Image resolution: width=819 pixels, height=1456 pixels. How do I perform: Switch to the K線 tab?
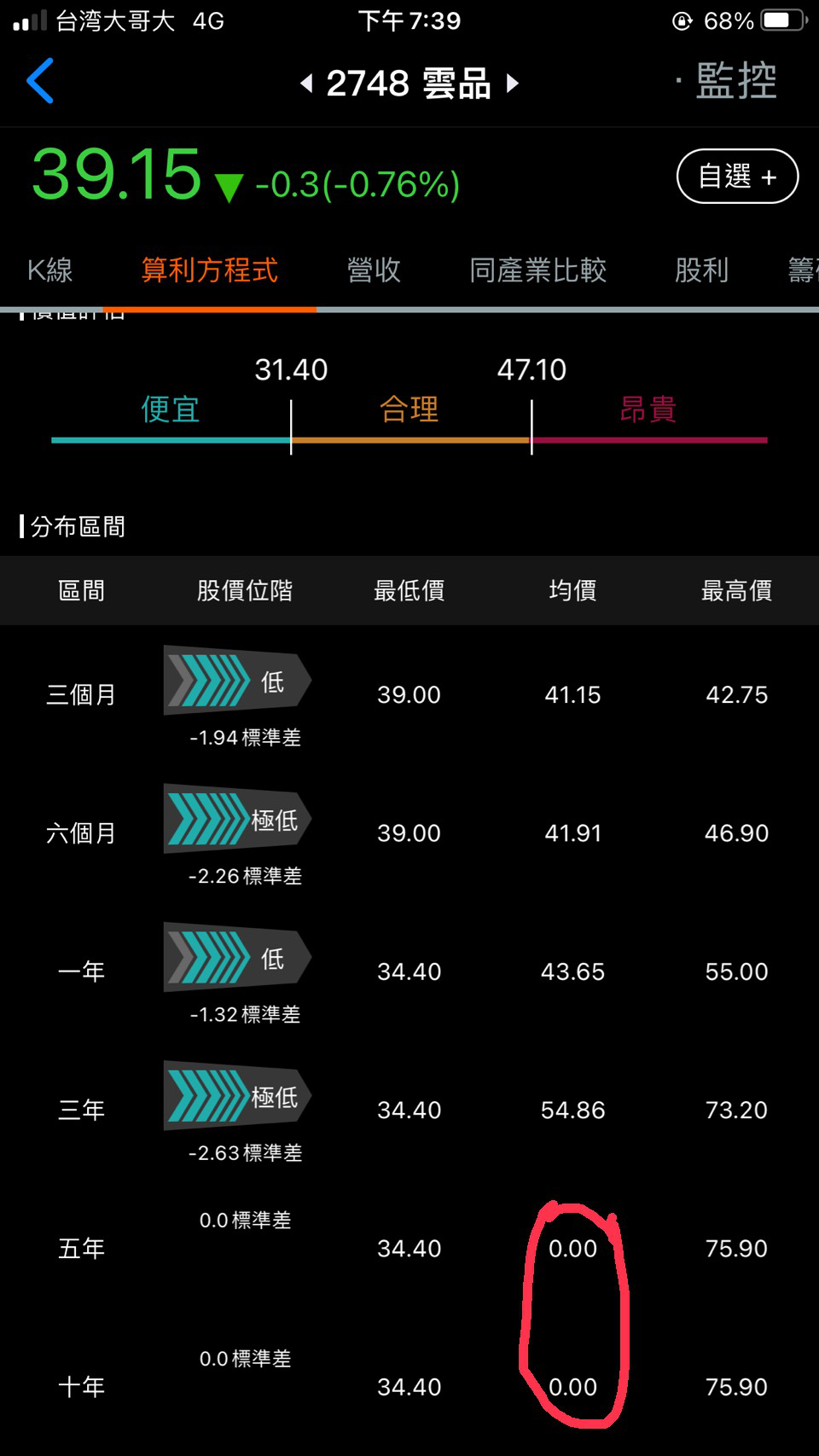tap(49, 270)
